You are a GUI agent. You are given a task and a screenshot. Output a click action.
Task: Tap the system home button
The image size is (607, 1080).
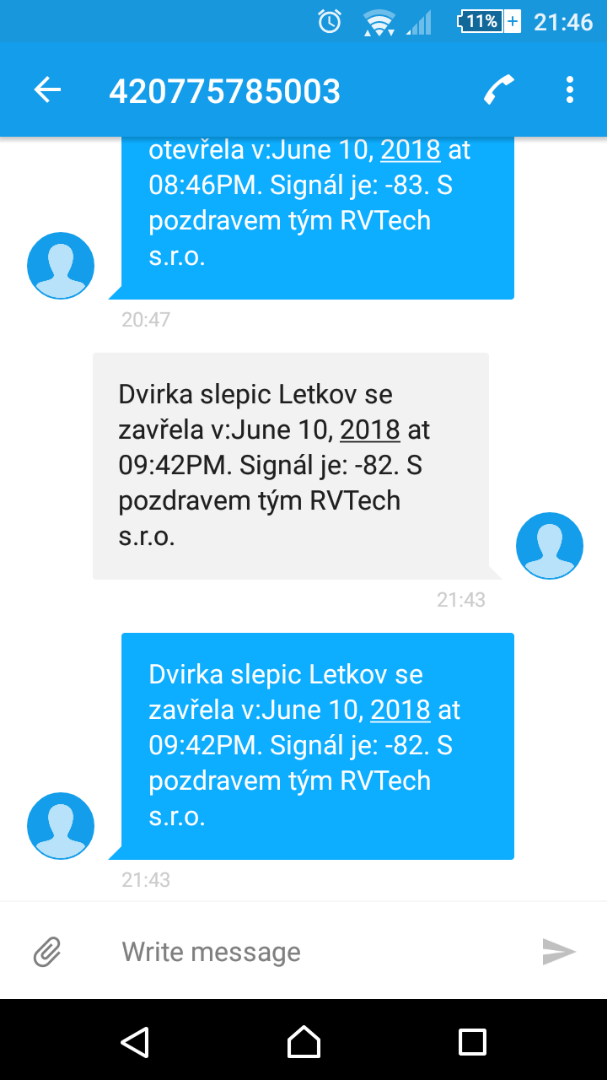pos(303,1041)
